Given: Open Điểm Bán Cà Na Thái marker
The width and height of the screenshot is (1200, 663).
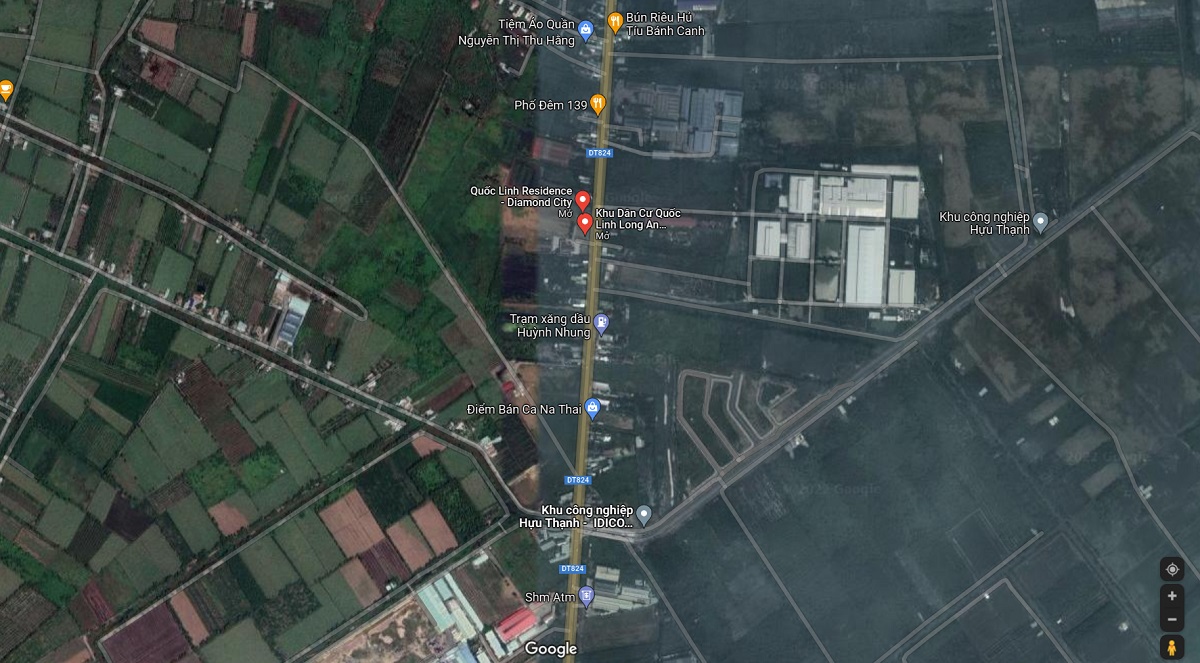Looking at the screenshot, I should 593,408.
